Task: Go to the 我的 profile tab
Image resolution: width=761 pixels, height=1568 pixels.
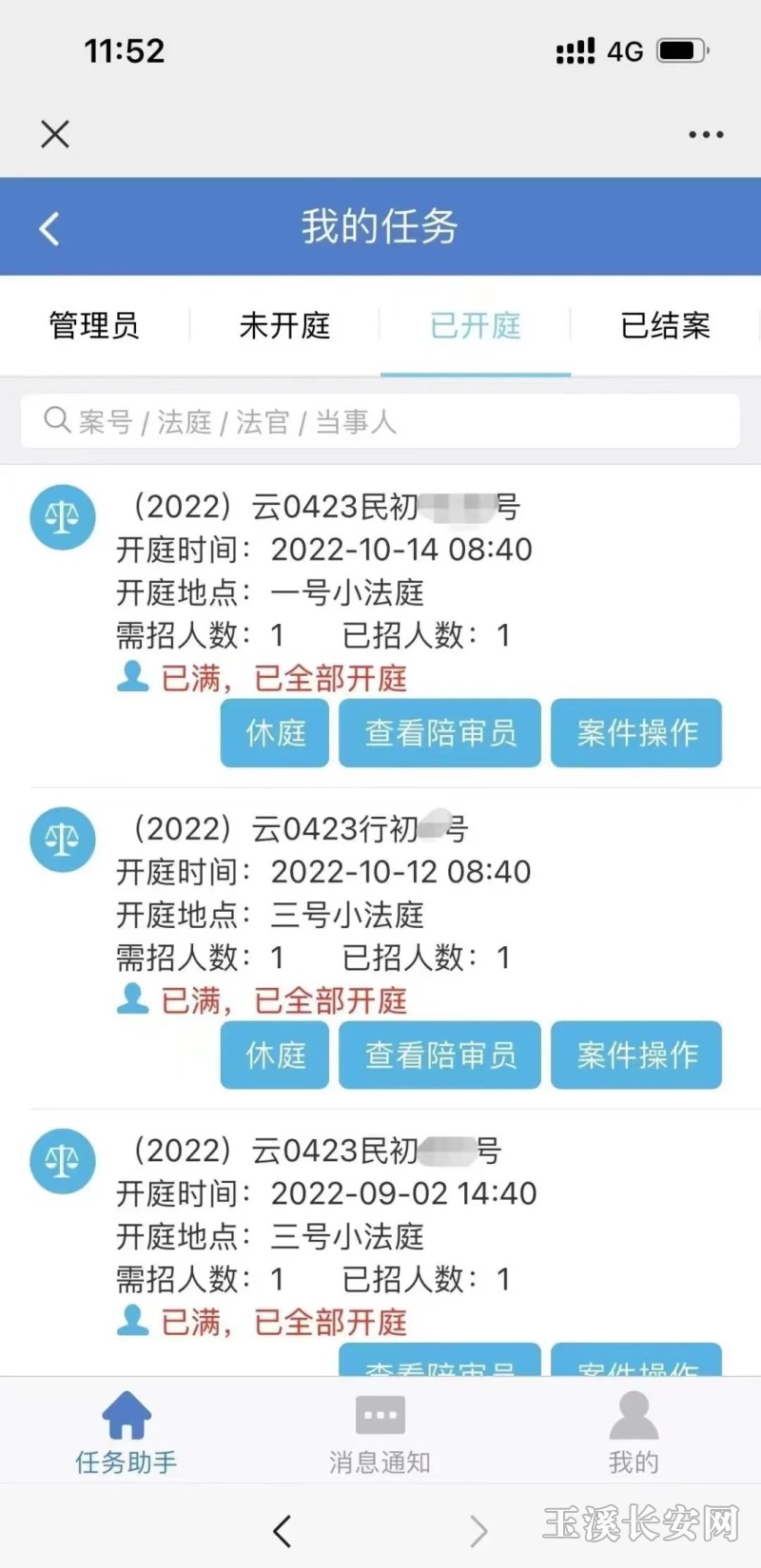Action: pyautogui.click(x=634, y=1432)
